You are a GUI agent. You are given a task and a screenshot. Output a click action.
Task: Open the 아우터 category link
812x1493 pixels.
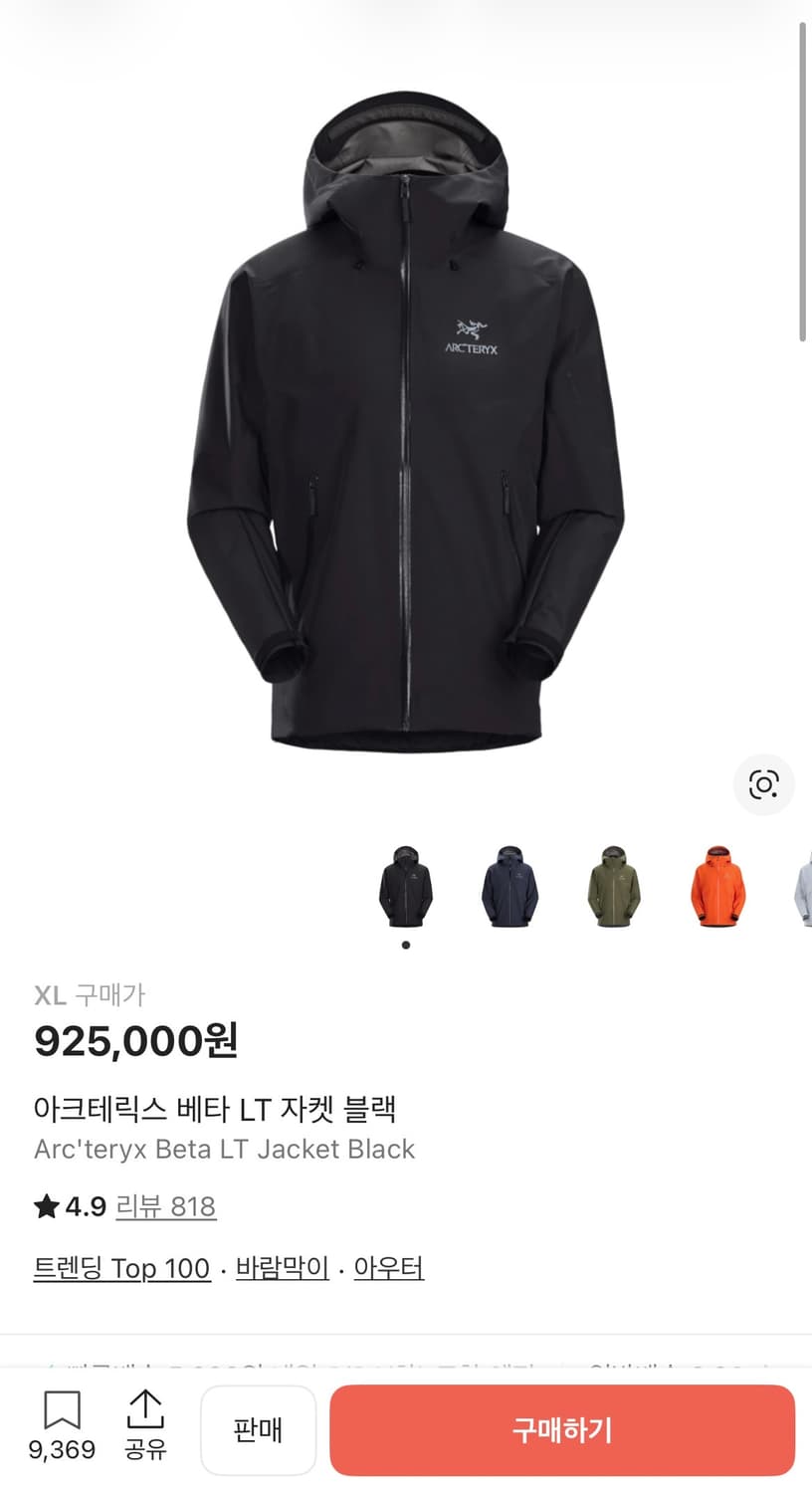tap(388, 1268)
